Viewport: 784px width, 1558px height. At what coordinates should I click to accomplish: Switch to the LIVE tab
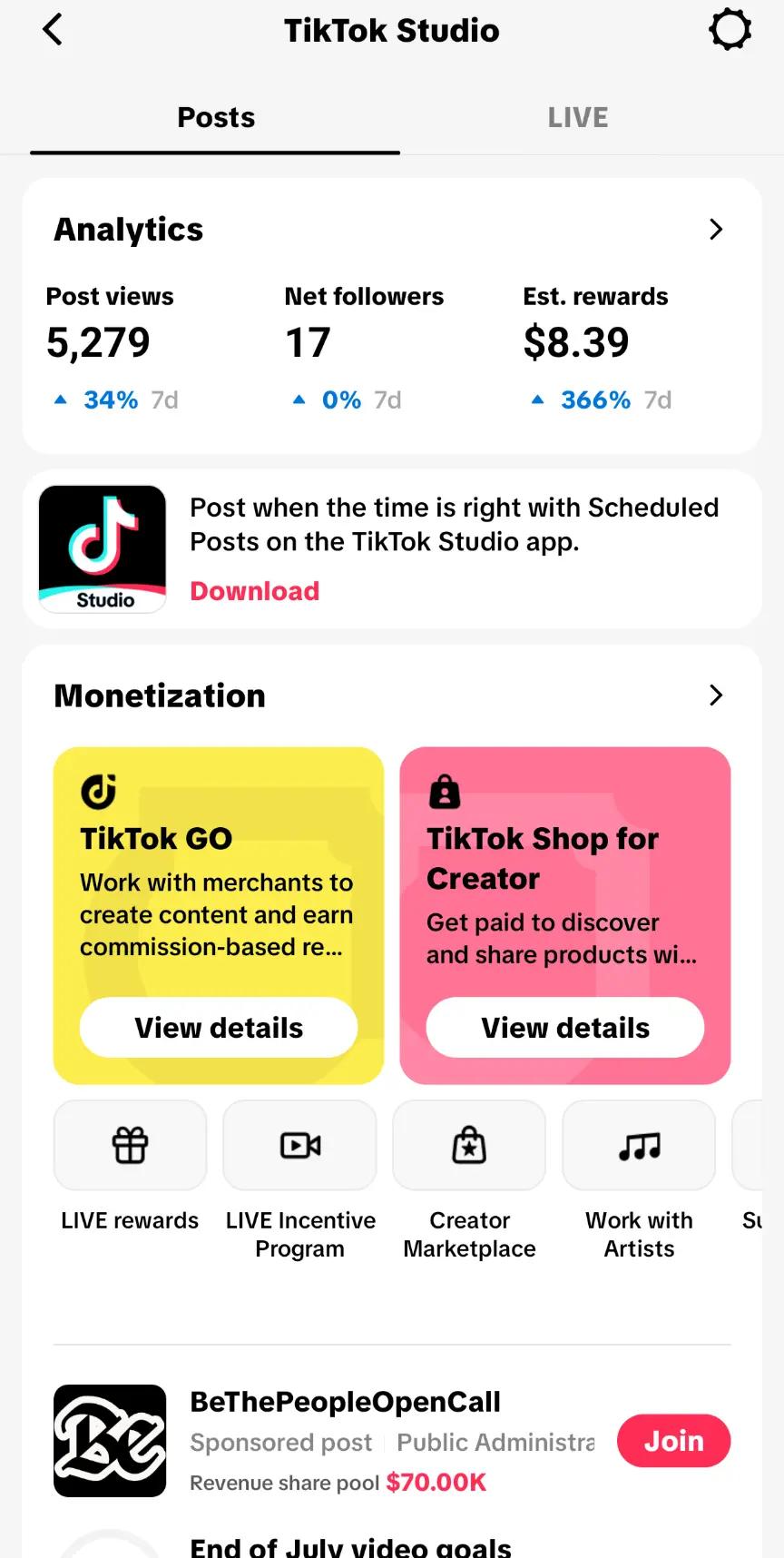point(578,118)
